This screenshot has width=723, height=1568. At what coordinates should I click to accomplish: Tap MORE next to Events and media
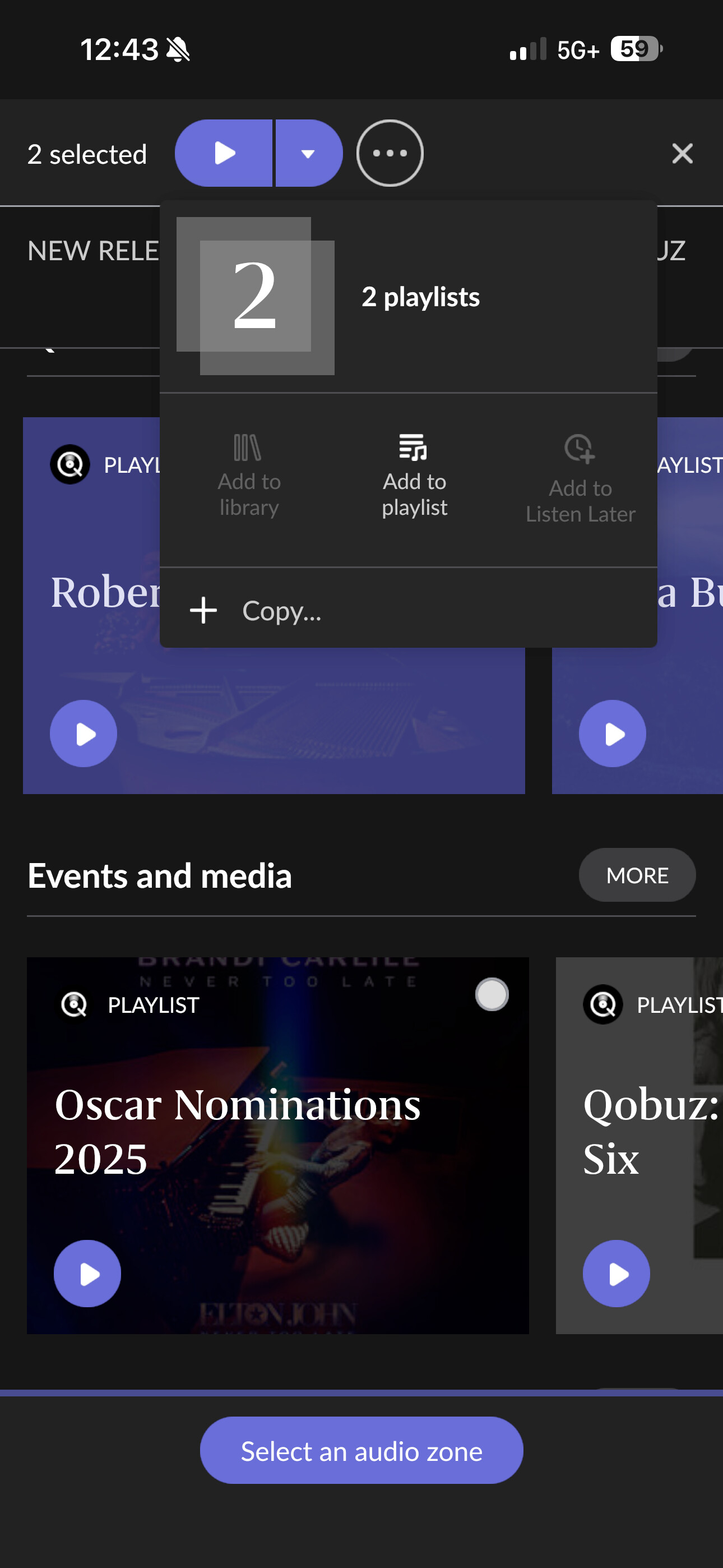point(637,875)
